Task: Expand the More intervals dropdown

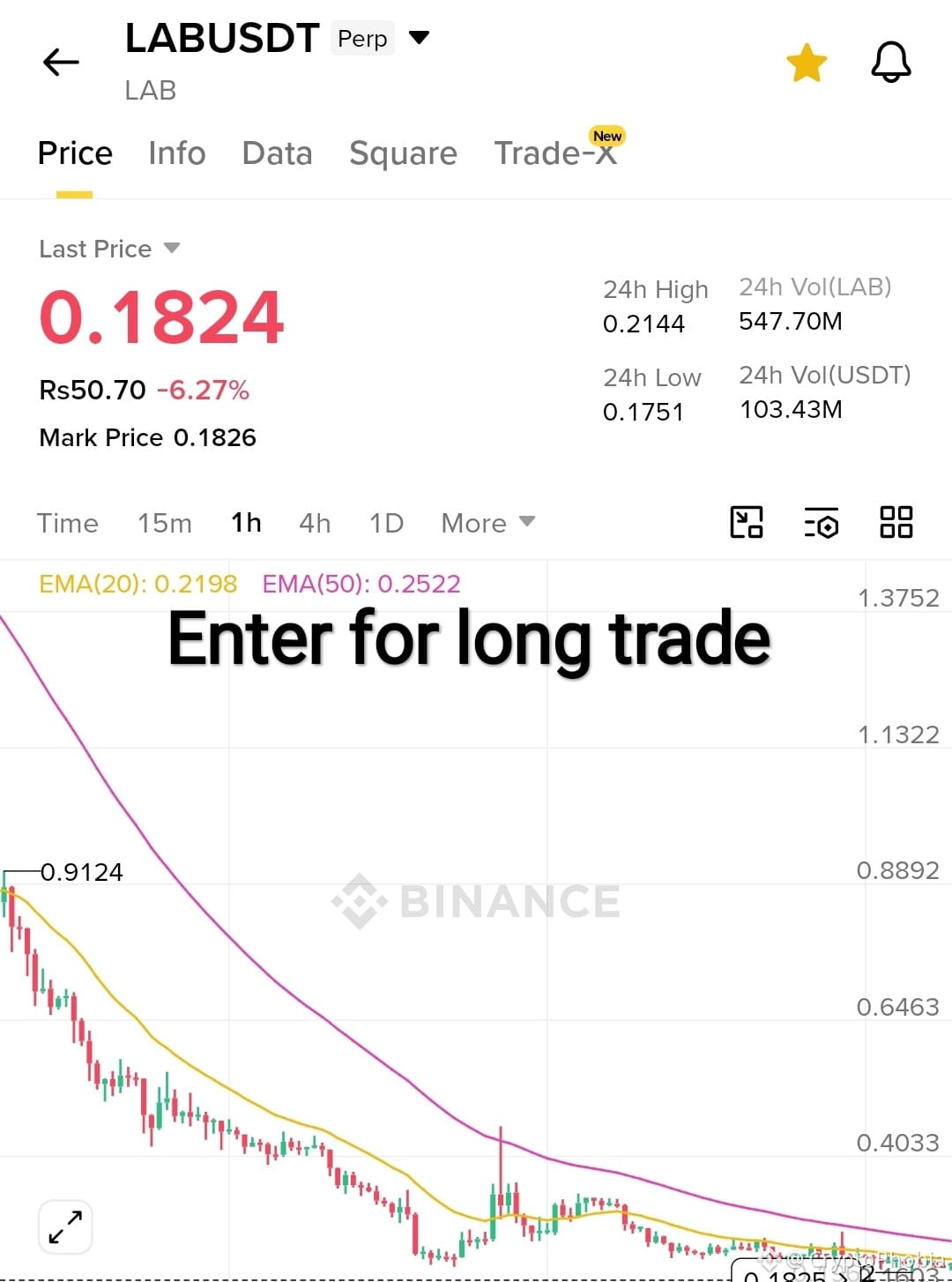Action: [x=487, y=523]
